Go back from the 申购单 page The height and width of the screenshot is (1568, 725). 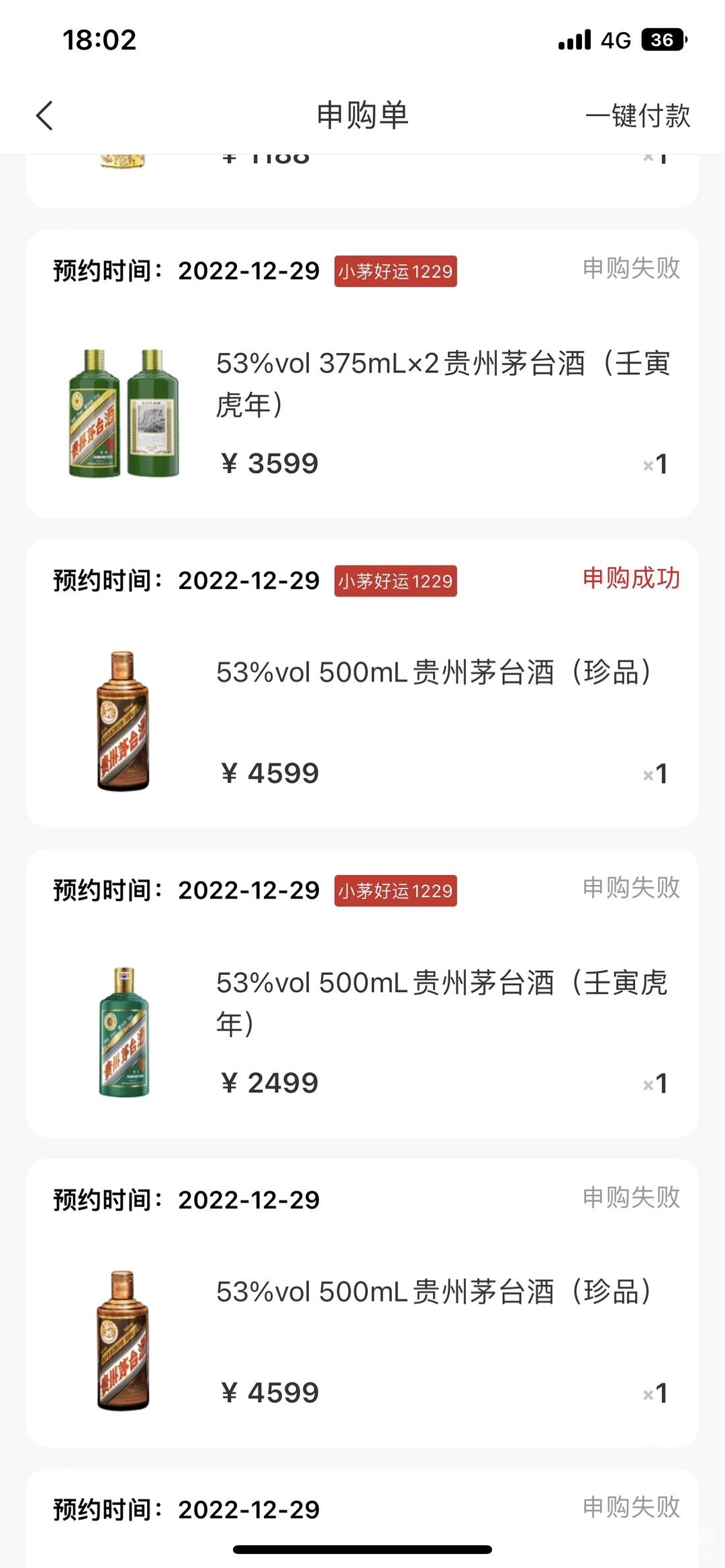[x=44, y=115]
